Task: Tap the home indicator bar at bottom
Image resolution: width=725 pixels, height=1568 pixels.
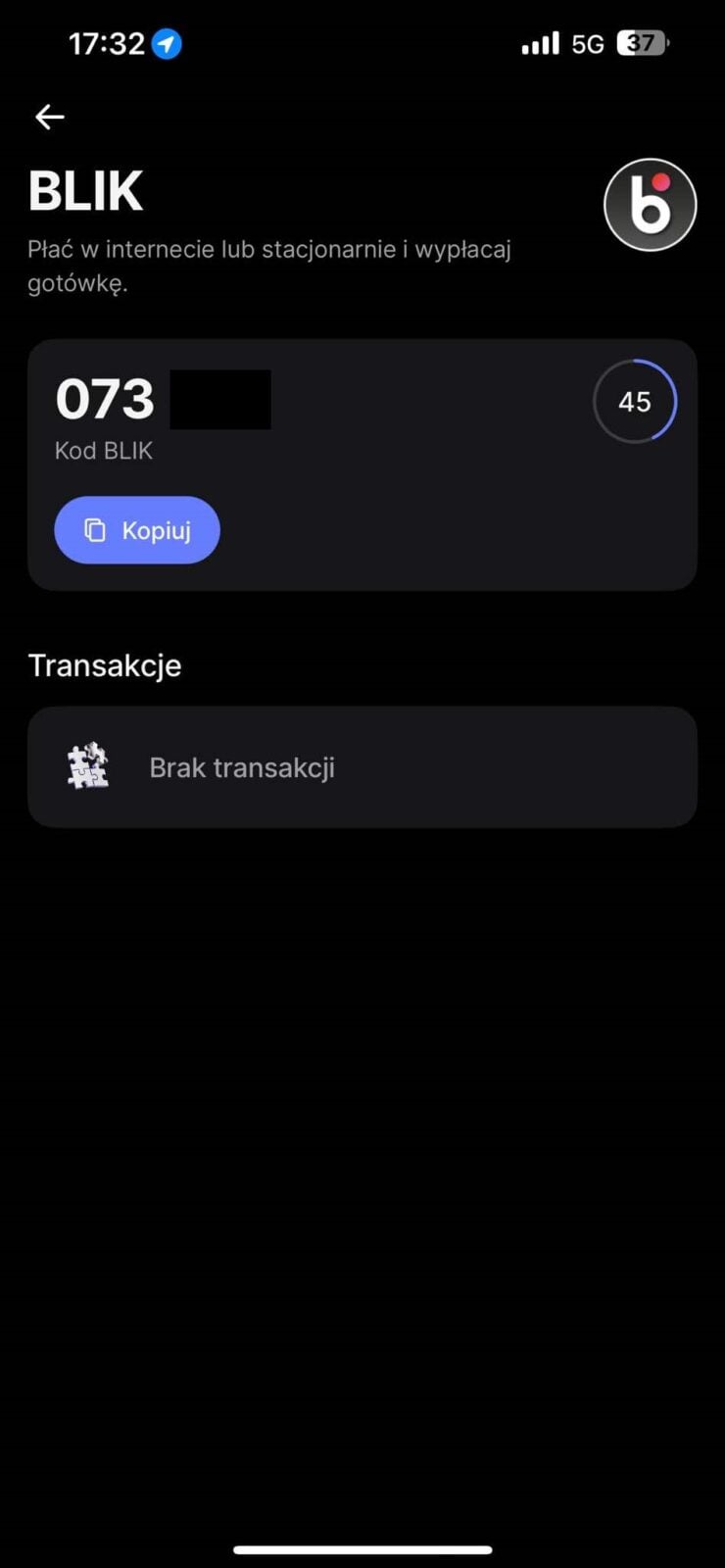Action: point(362,1549)
